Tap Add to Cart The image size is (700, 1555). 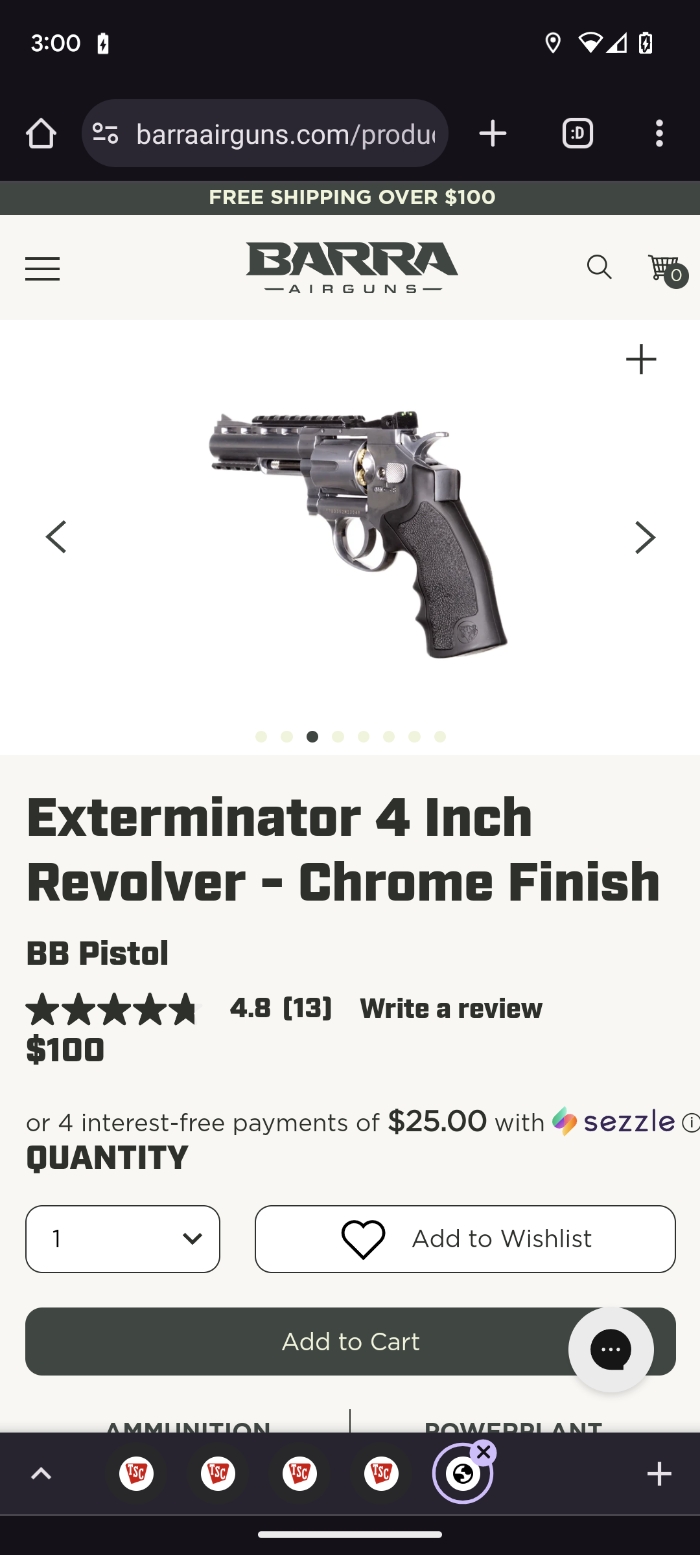(350, 1341)
